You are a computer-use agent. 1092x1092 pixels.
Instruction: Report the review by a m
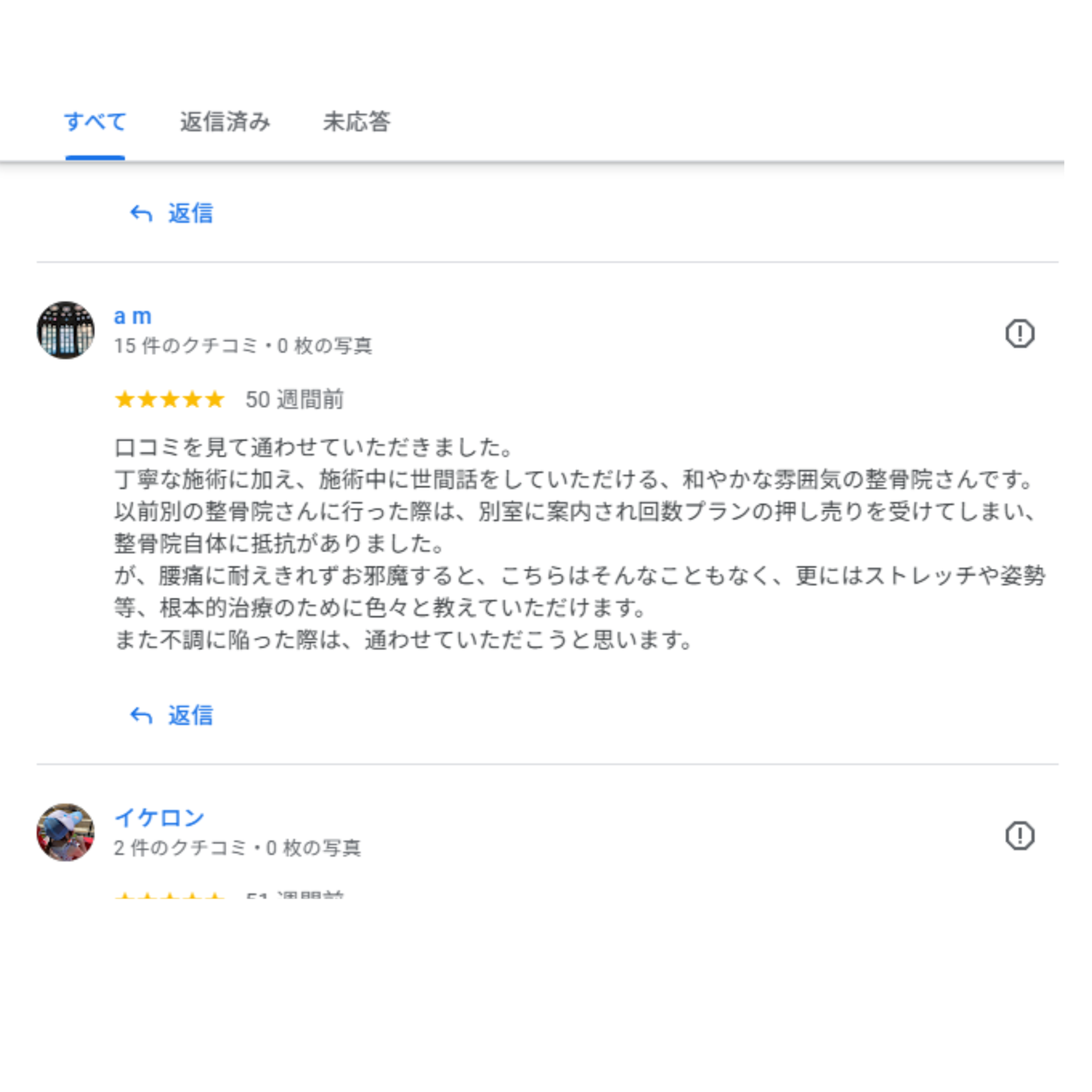tap(1019, 334)
